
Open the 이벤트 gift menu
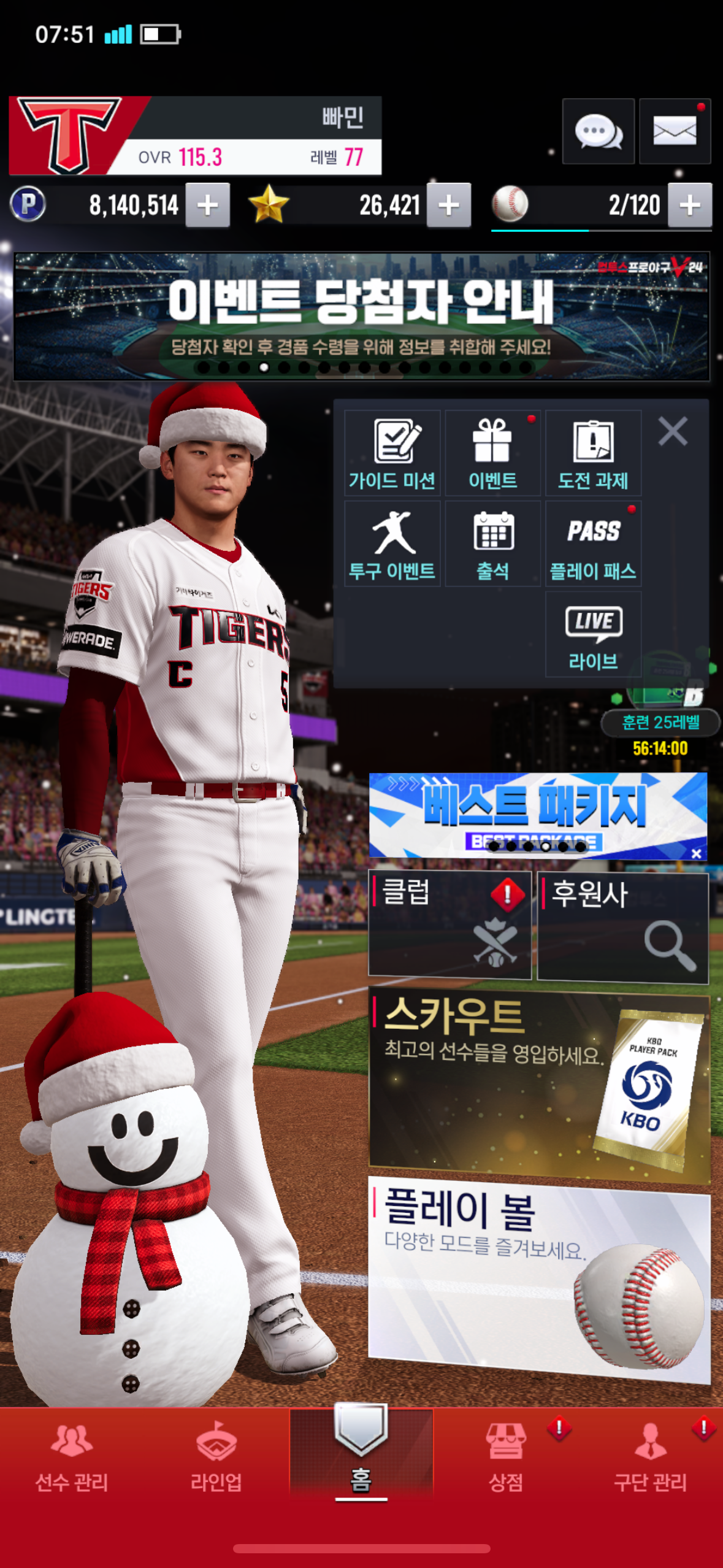tap(492, 453)
